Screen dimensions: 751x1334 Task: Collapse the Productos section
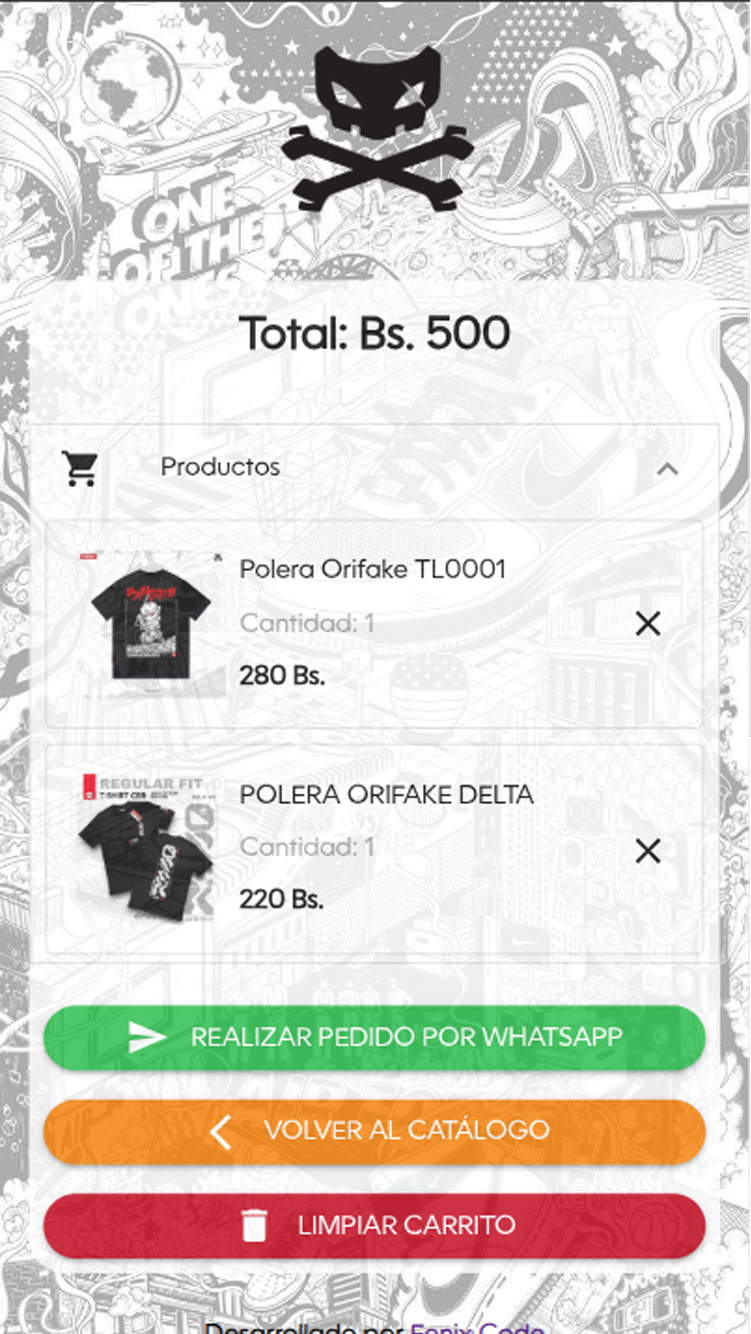[x=667, y=468]
